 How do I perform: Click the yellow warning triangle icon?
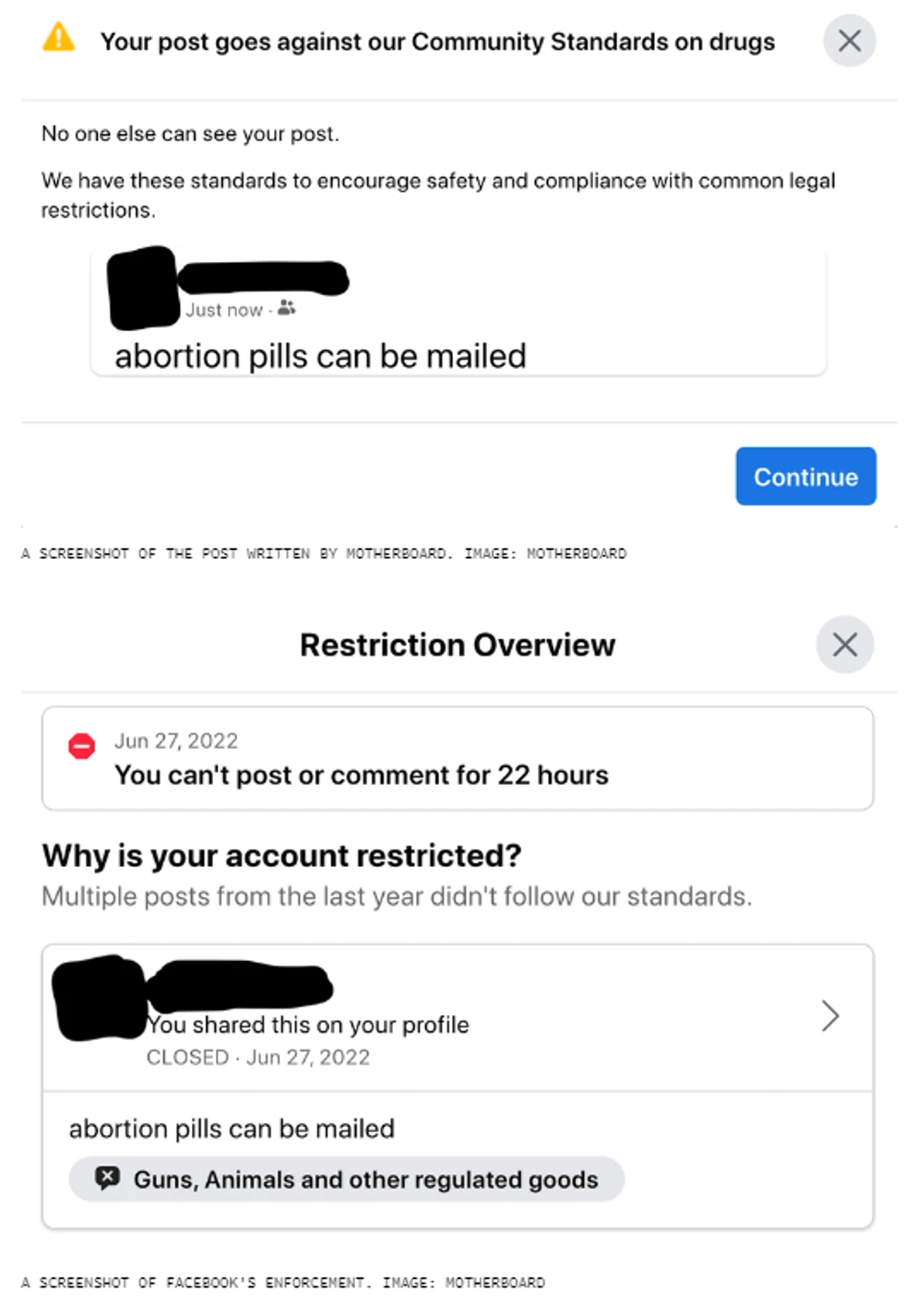(58, 39)
